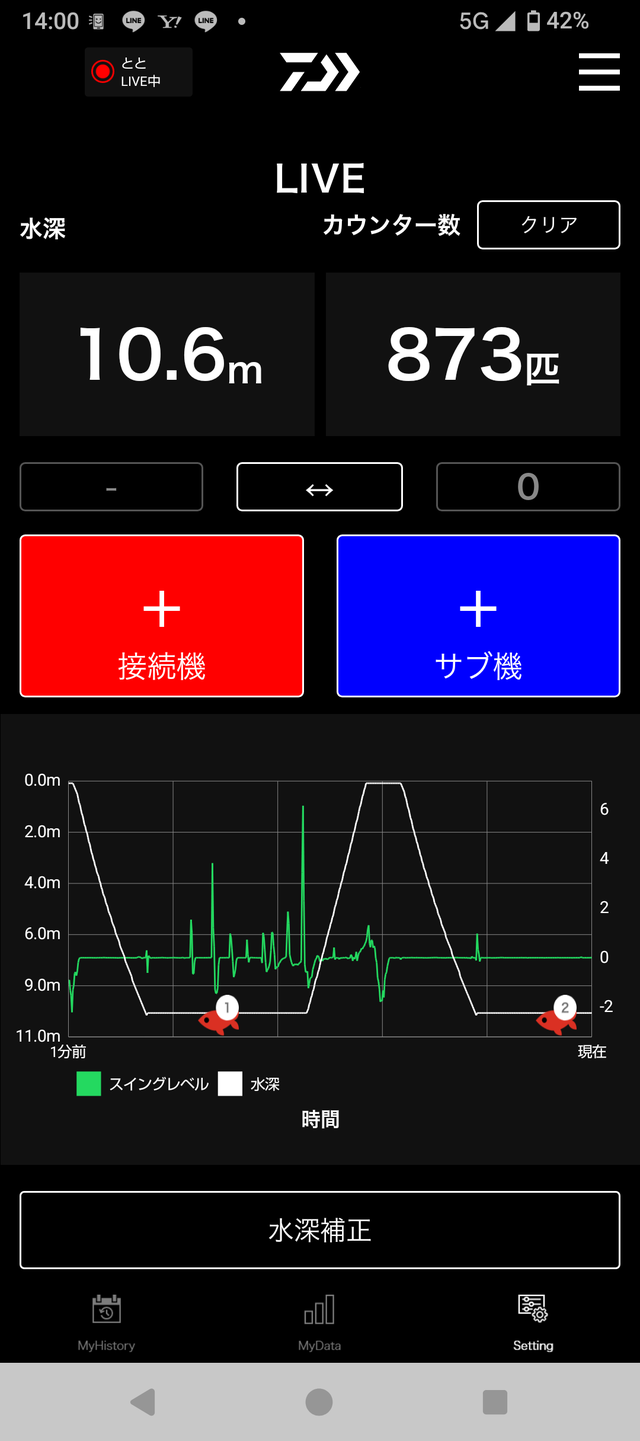Image resolution: width=640 pixels, height=1441 pixels.
Task: Tap the LIVE中 status indicator
Action: click(138, 72)
